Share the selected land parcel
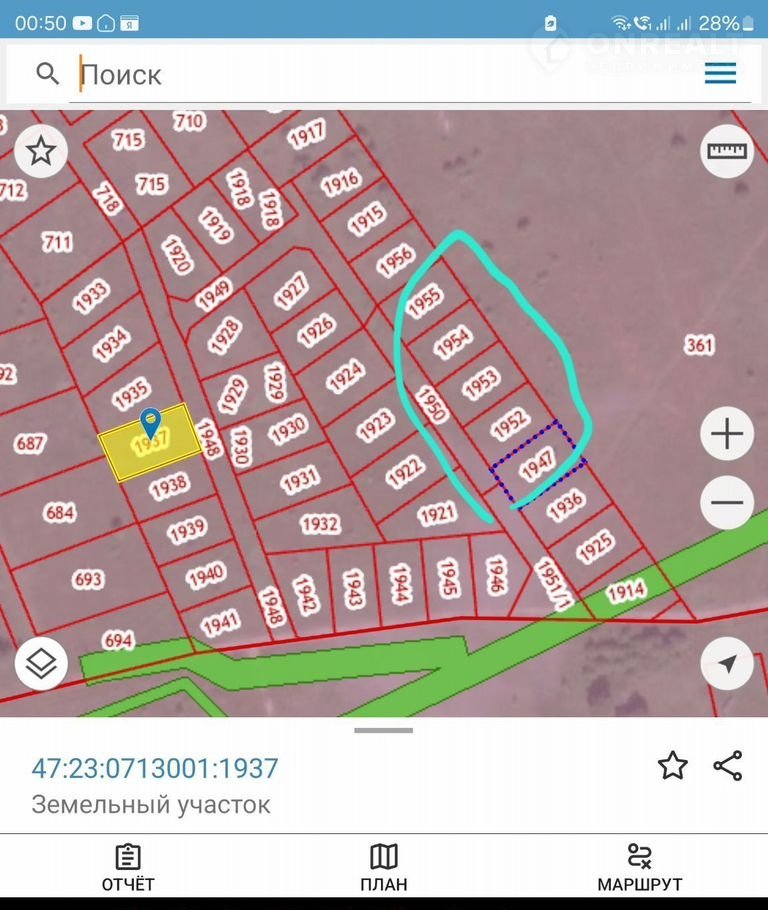 pyautogui.click(x=727, y=767)
